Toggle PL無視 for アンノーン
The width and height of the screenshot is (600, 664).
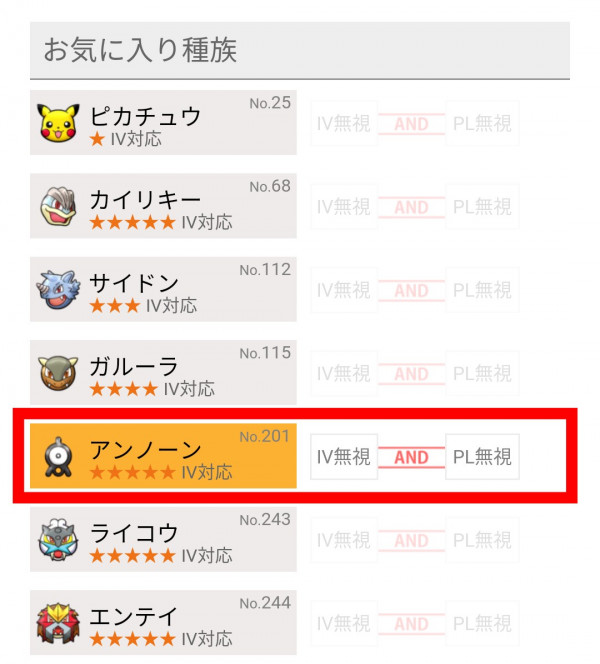[482, 457]
